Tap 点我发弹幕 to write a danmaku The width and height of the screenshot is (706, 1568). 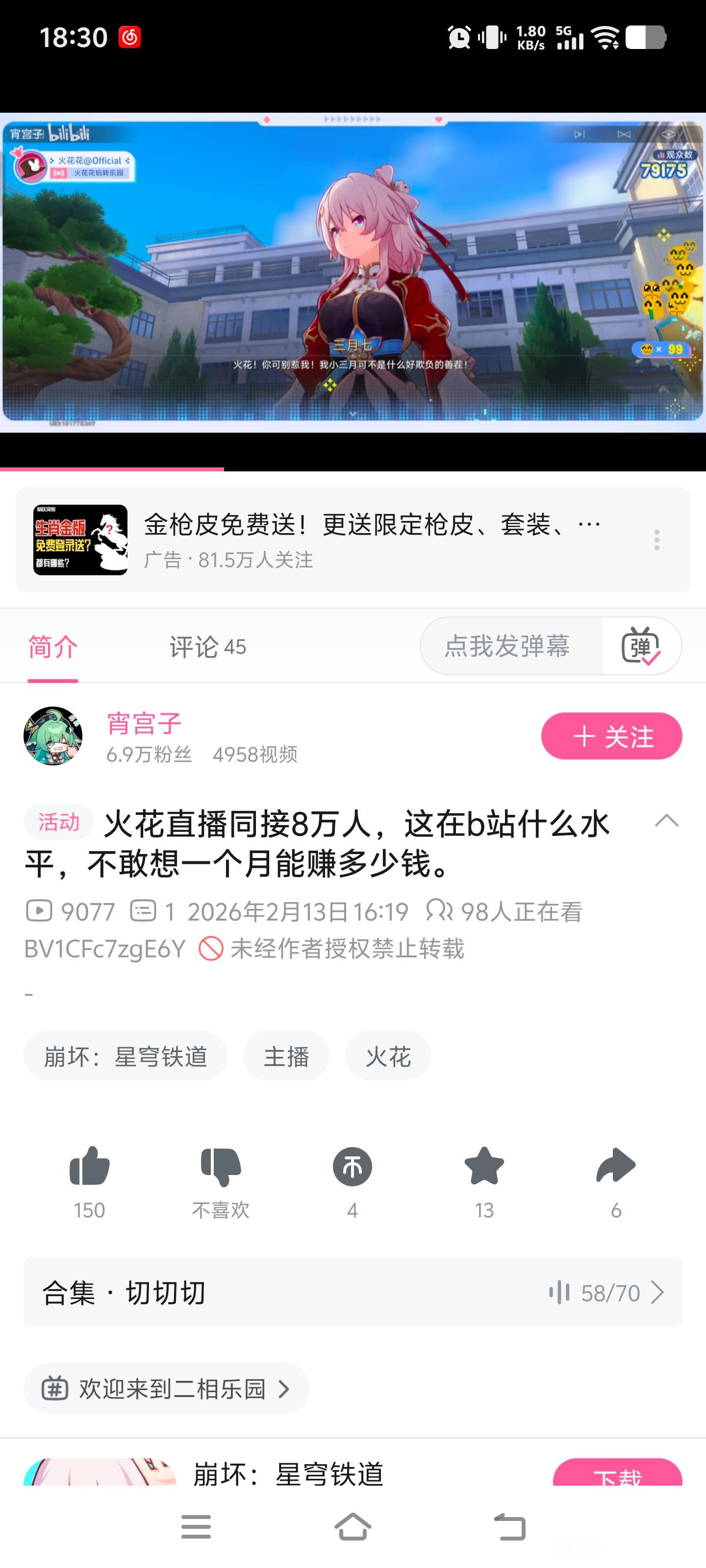pos(507,646)
